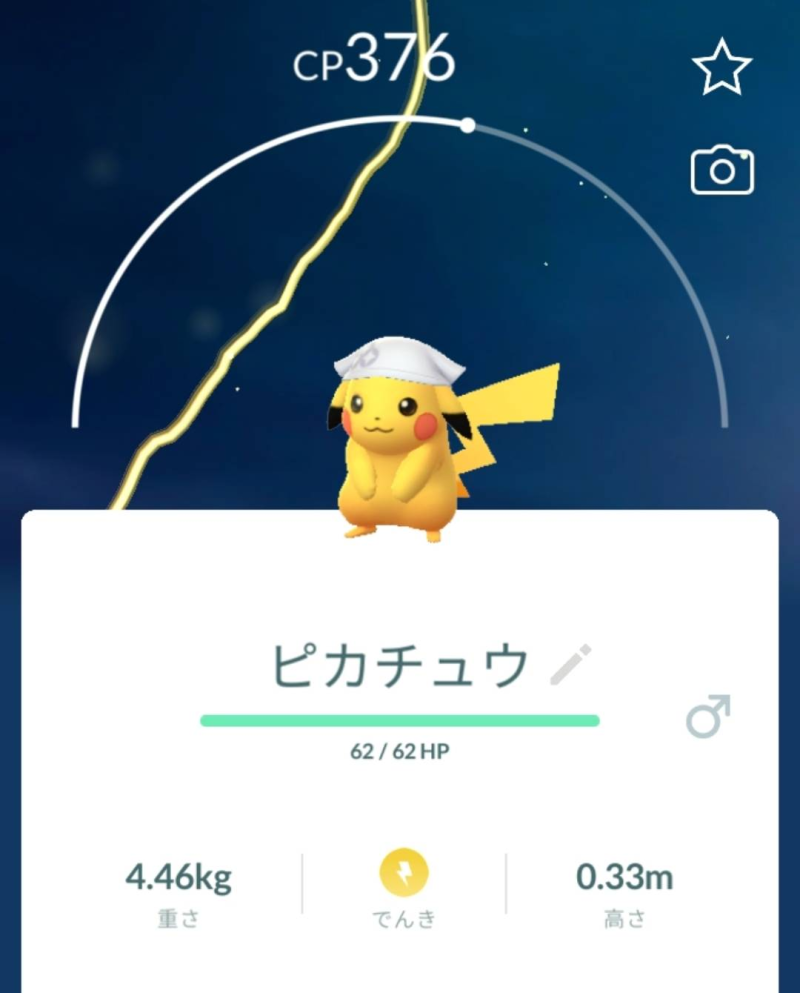Open the AR camera for Pikachu
Viewport: 800px width, 993px height.
tap(721, 171)
